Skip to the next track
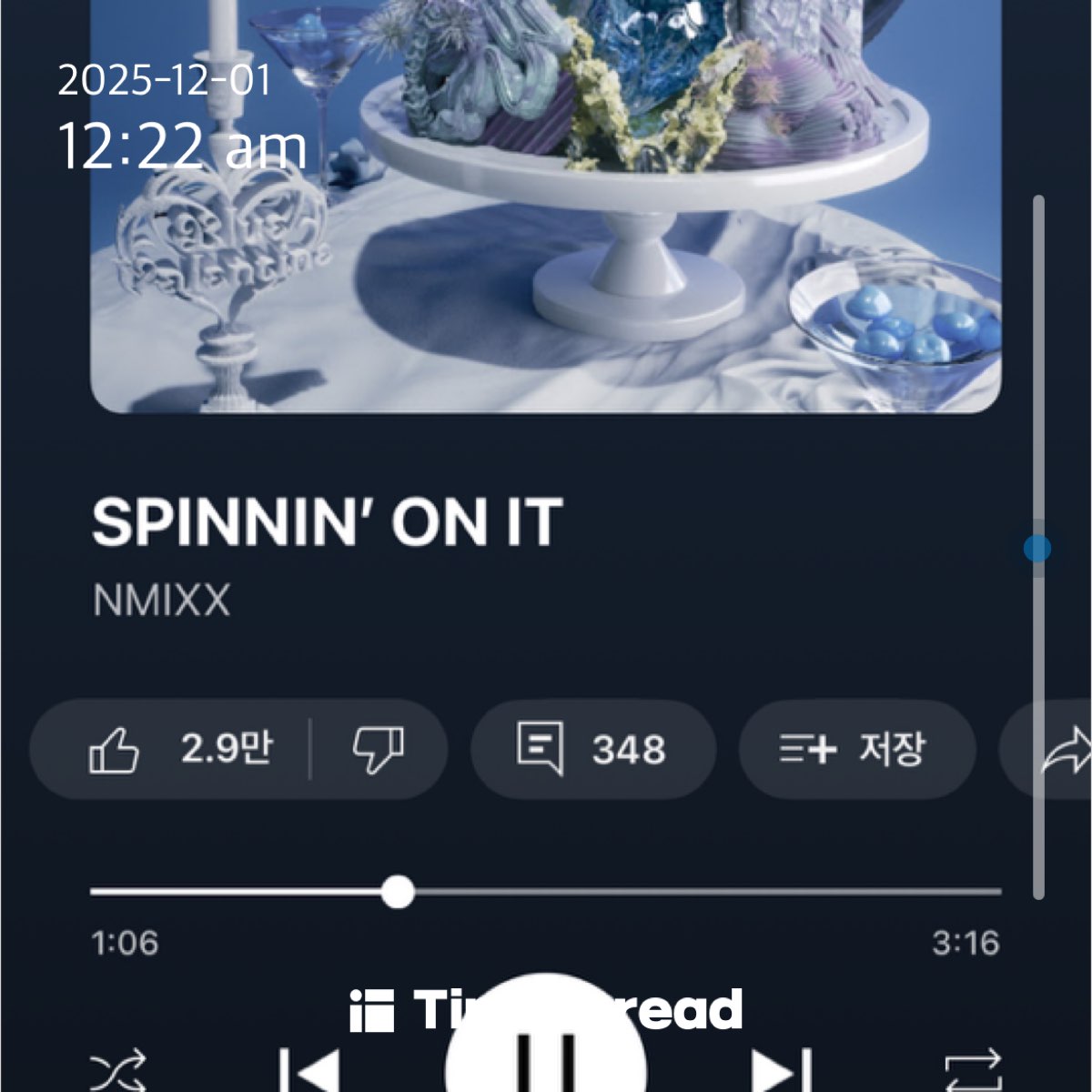This screenshot has height=1092, width=1092. 781,1071
